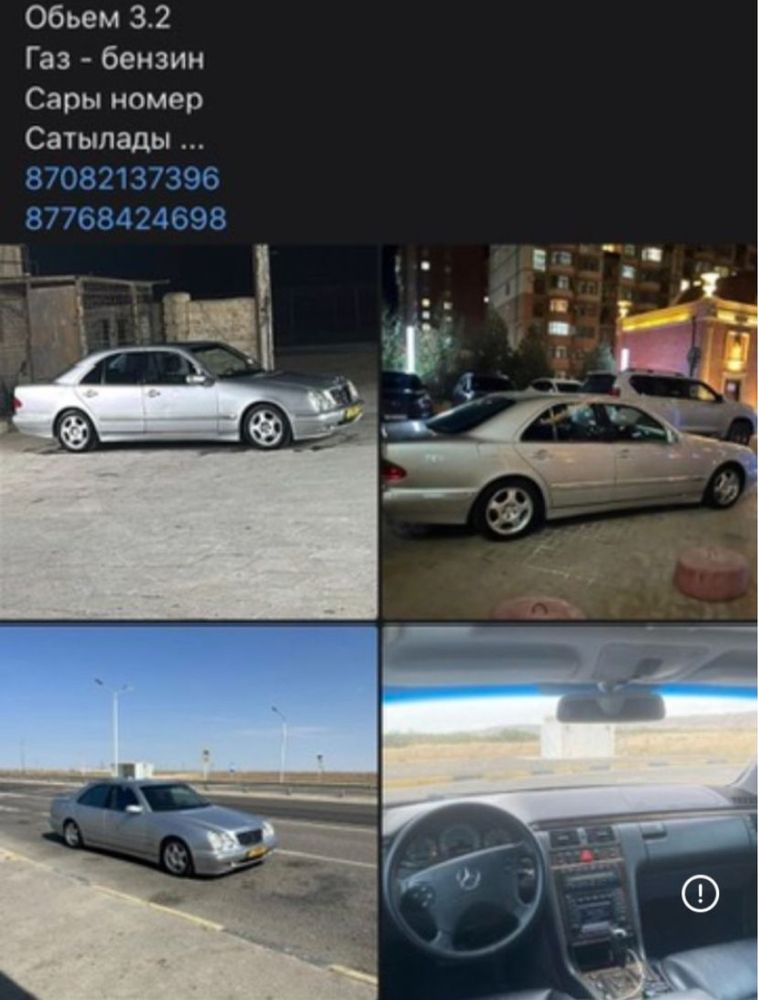View the car photo near apartment buildings
The width and height of the screenshot is (758, 1000).
coord(568,431)
